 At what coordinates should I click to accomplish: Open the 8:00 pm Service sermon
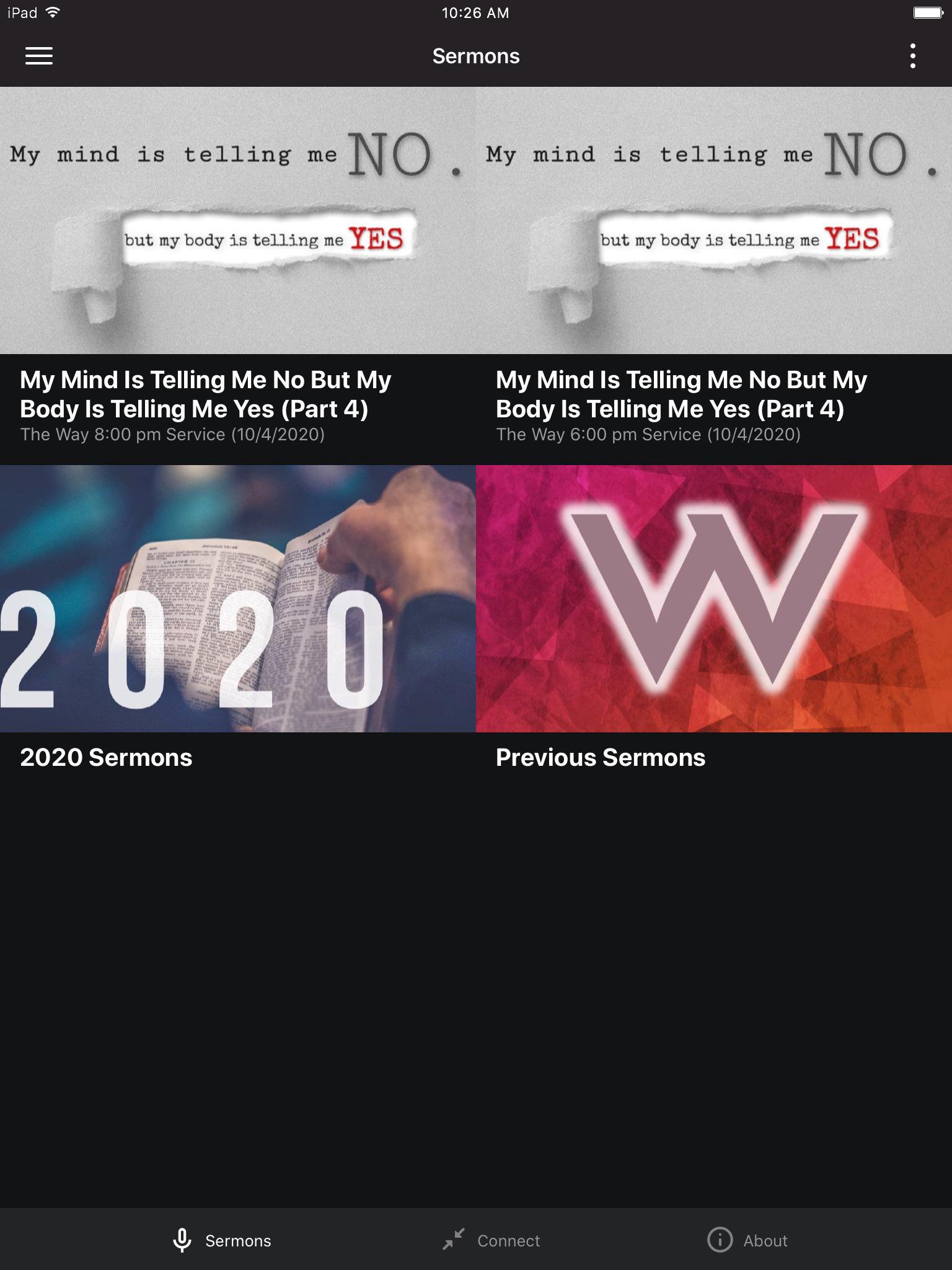pyautogui.click(x=238, y=275)
